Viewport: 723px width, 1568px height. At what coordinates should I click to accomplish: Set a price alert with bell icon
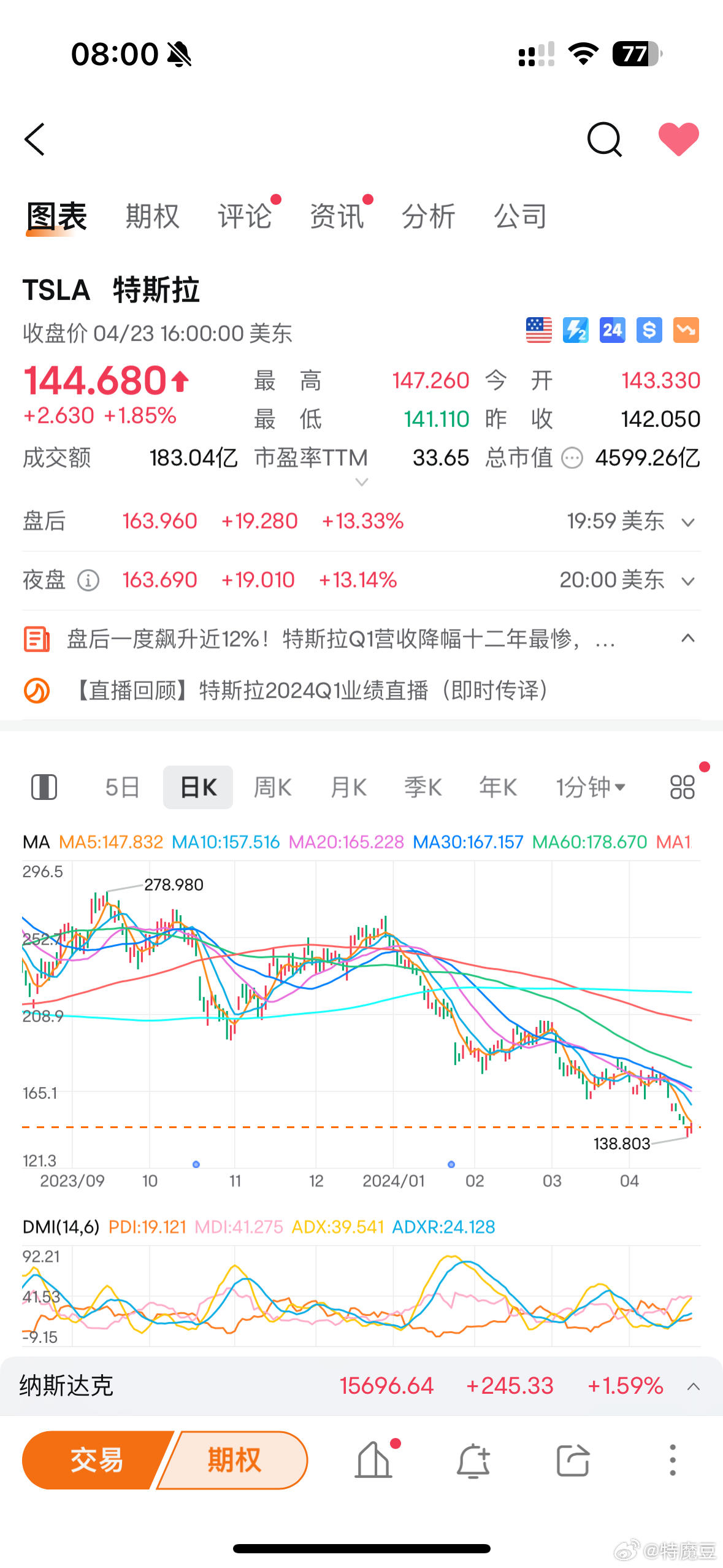(473, 1461)
